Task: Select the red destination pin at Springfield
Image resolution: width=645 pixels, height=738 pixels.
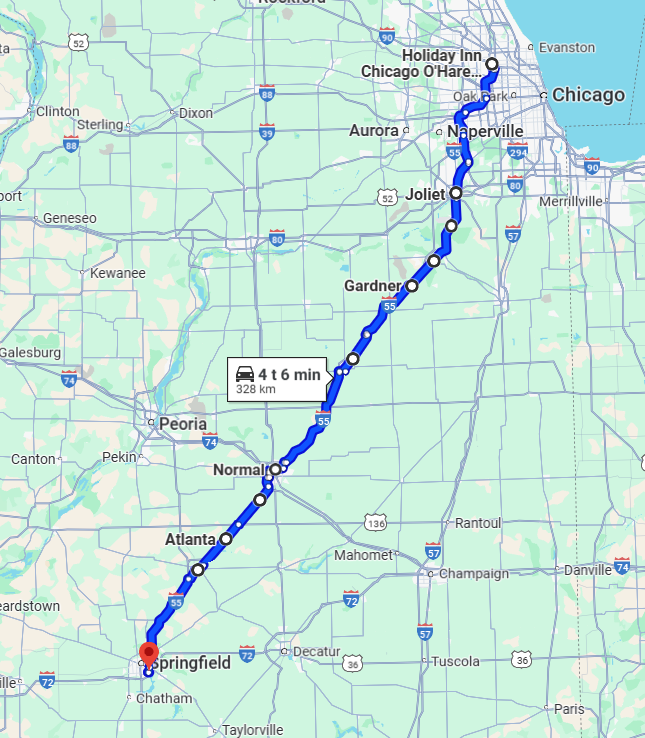Action: (148, 654)
